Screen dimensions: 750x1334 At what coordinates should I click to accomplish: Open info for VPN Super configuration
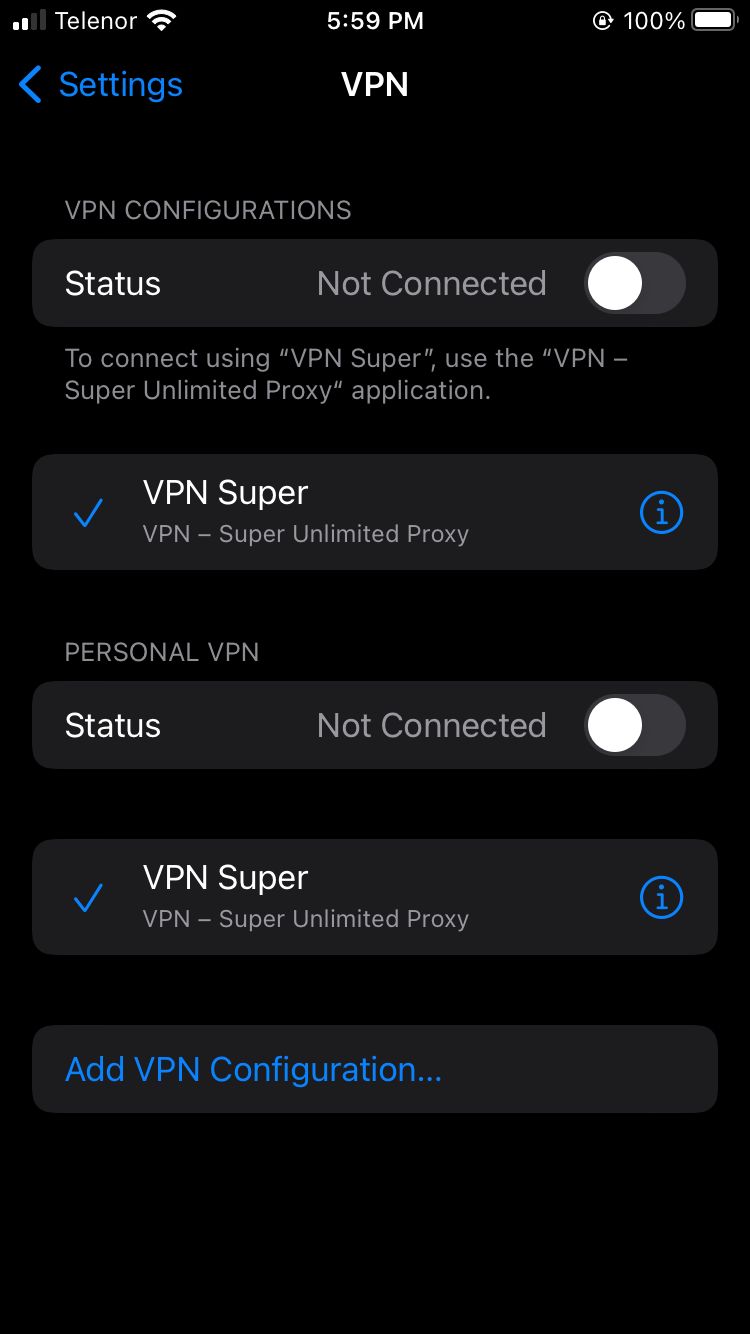click(661, 512)
